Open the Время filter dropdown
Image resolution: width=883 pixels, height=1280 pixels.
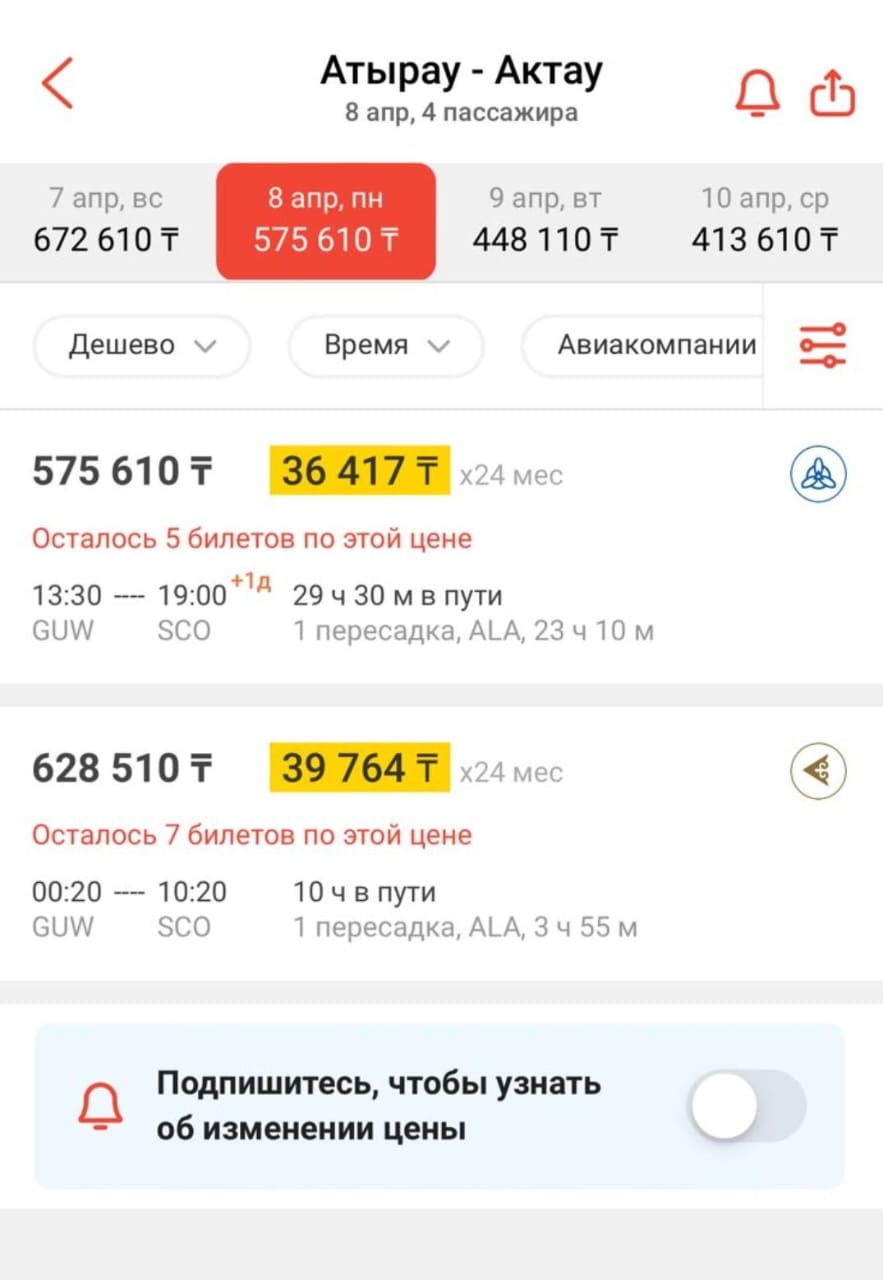pyautogui.click(x=386, y=346)
